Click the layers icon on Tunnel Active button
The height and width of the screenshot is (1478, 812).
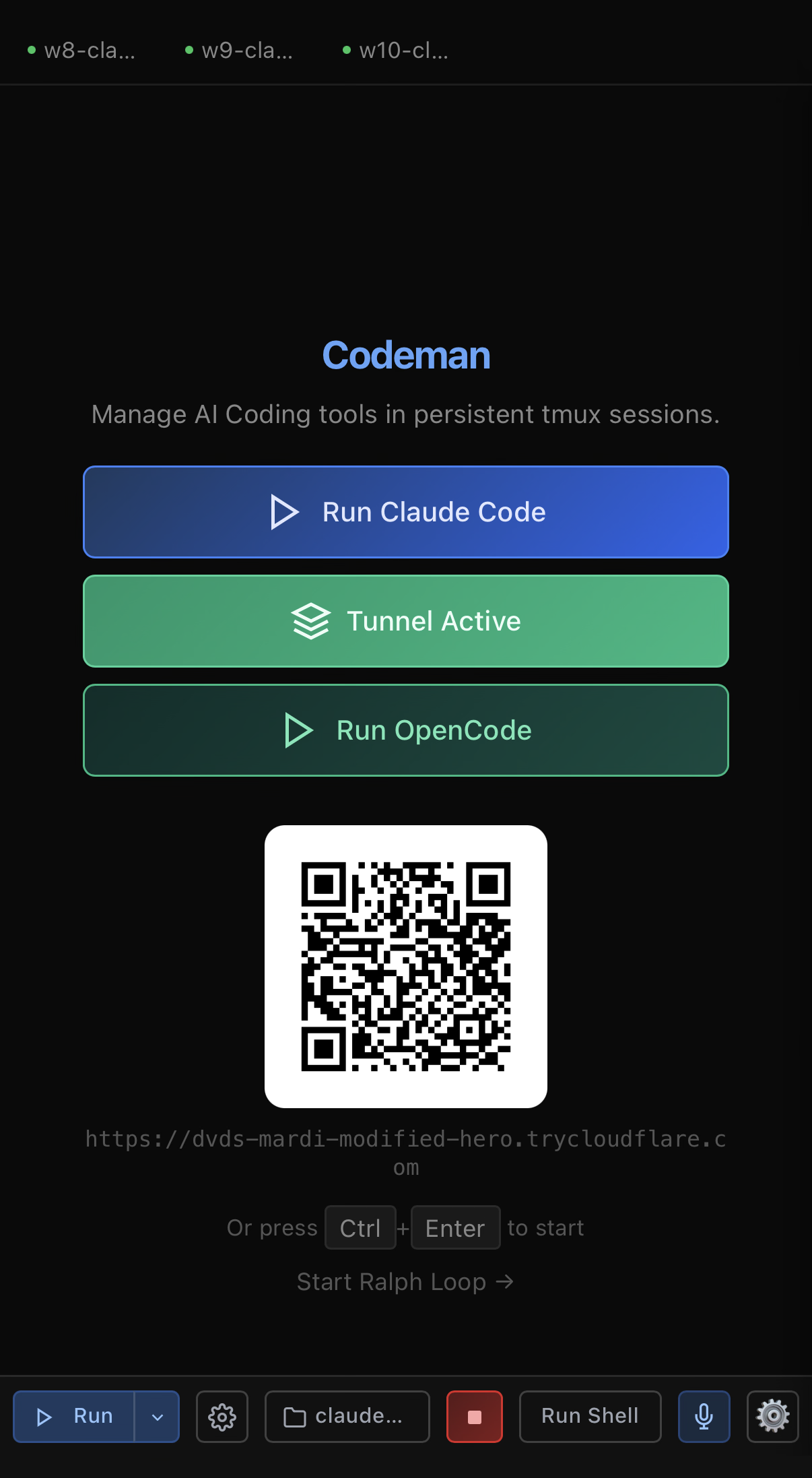click(x=311, y=621)
